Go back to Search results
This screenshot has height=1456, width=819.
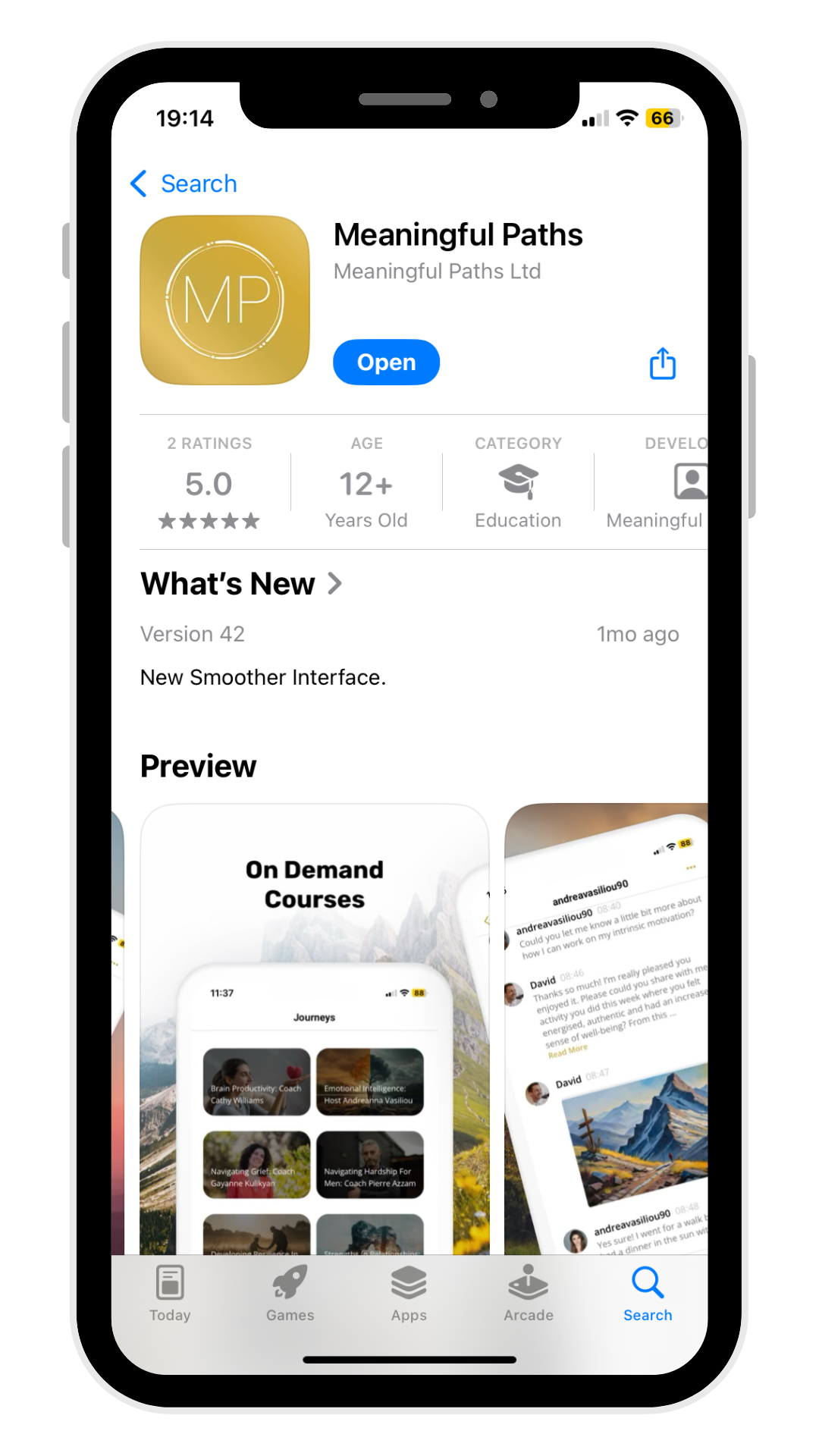pos(184,184)
